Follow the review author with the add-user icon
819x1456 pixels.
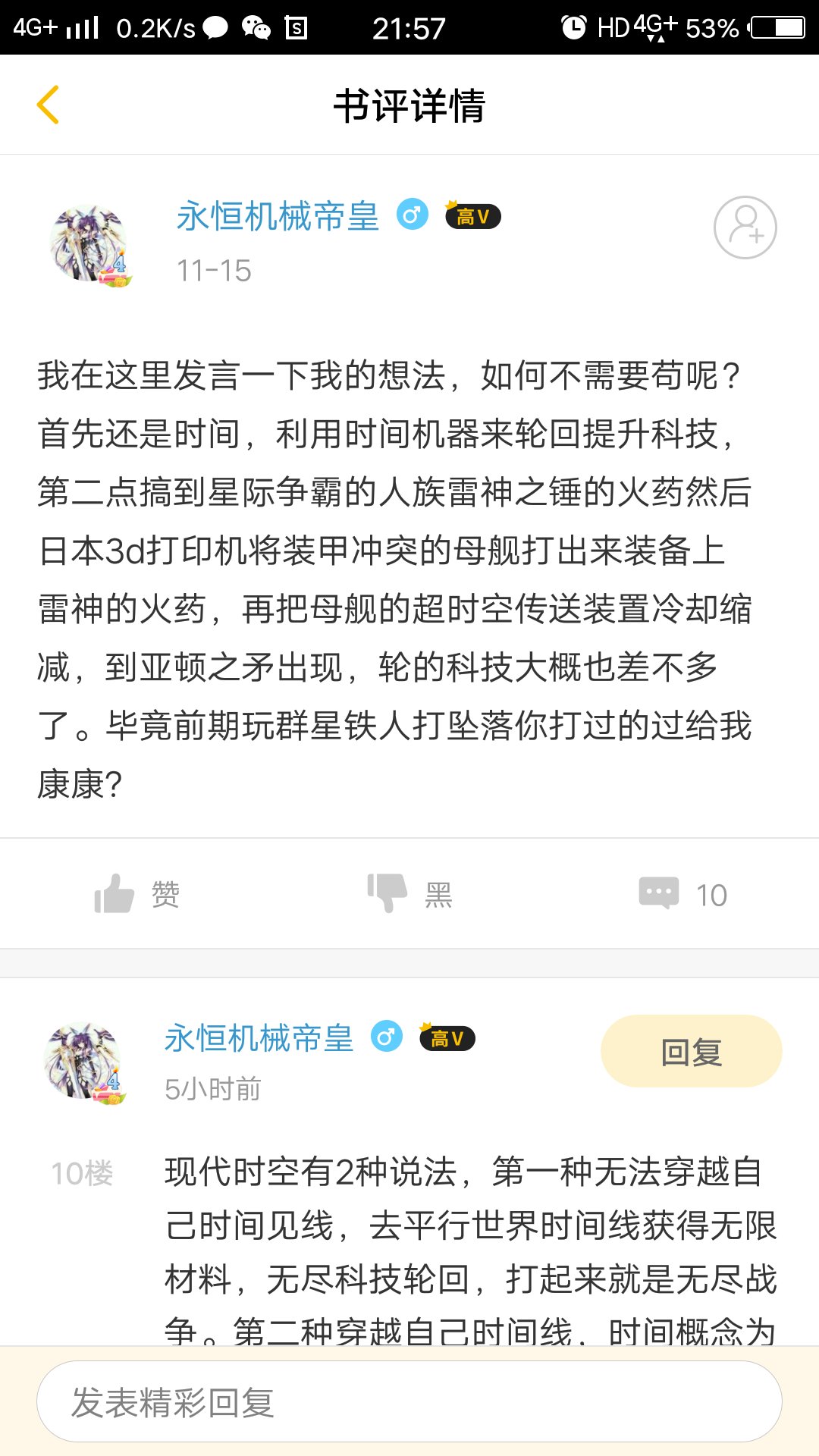(x=745, y=227)
